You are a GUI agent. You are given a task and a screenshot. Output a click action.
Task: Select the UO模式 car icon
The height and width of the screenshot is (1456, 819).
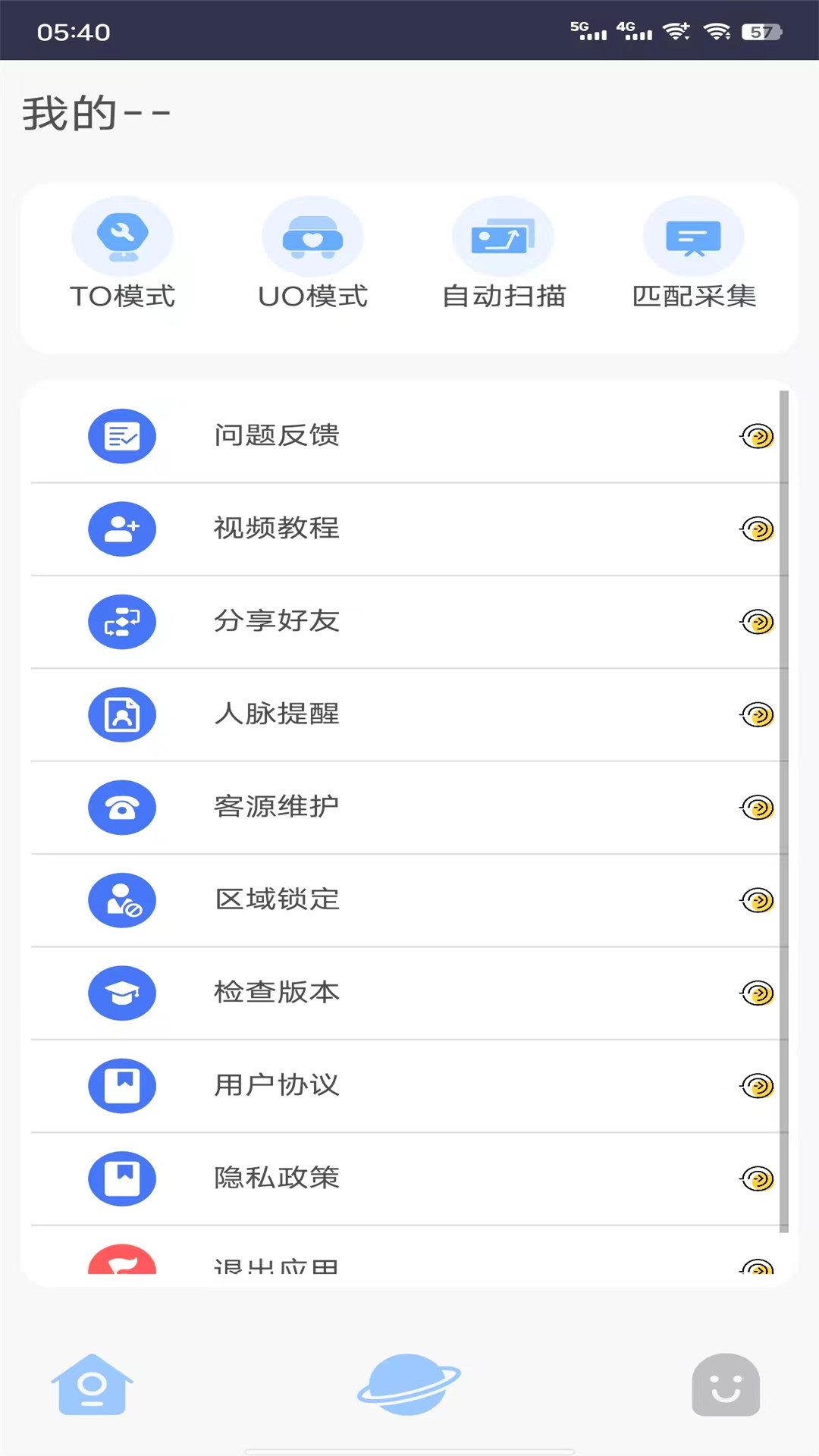pyautogui.click(x=313, y=235)
